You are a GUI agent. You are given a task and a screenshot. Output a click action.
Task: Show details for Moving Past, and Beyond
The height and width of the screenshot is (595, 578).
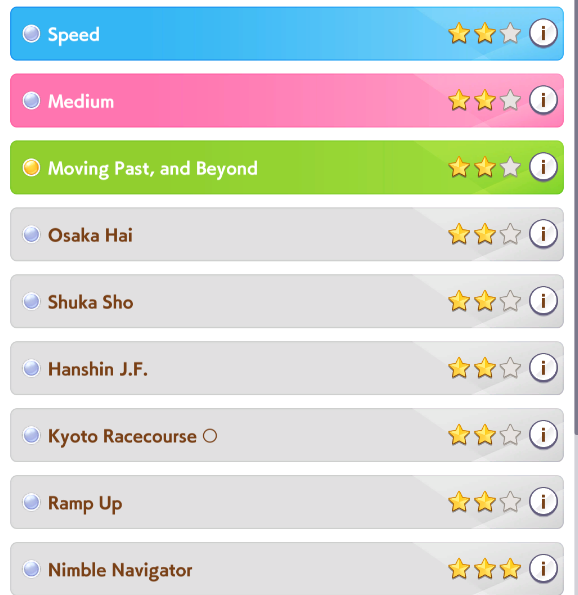click(x=543, y=167)
